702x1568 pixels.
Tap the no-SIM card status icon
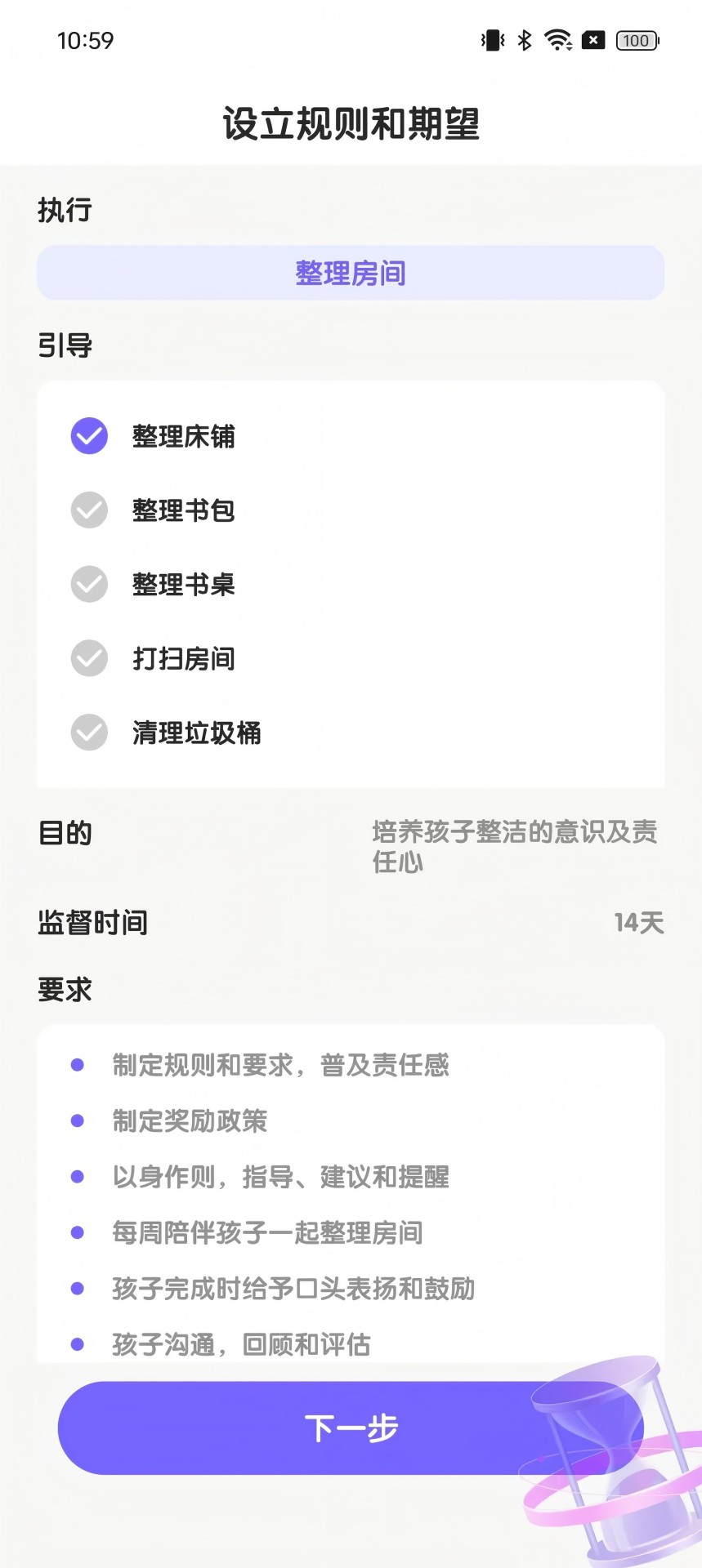coord(592,39)
